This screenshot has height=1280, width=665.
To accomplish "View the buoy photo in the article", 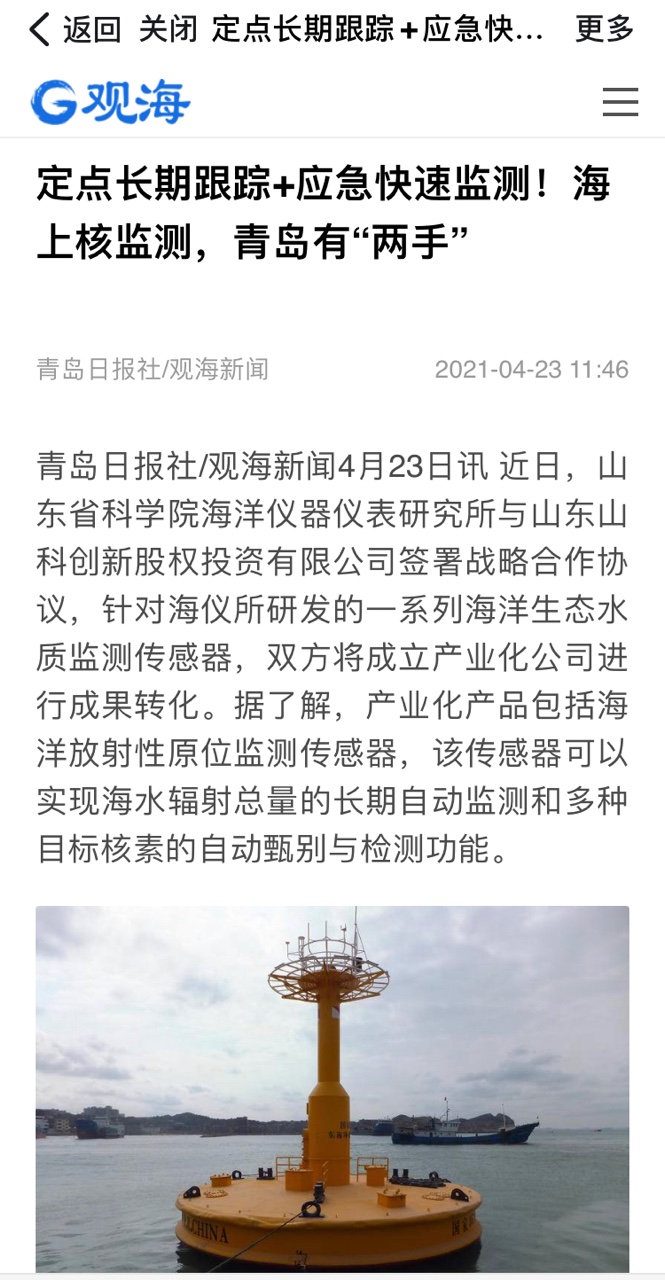I will 332,1088.
